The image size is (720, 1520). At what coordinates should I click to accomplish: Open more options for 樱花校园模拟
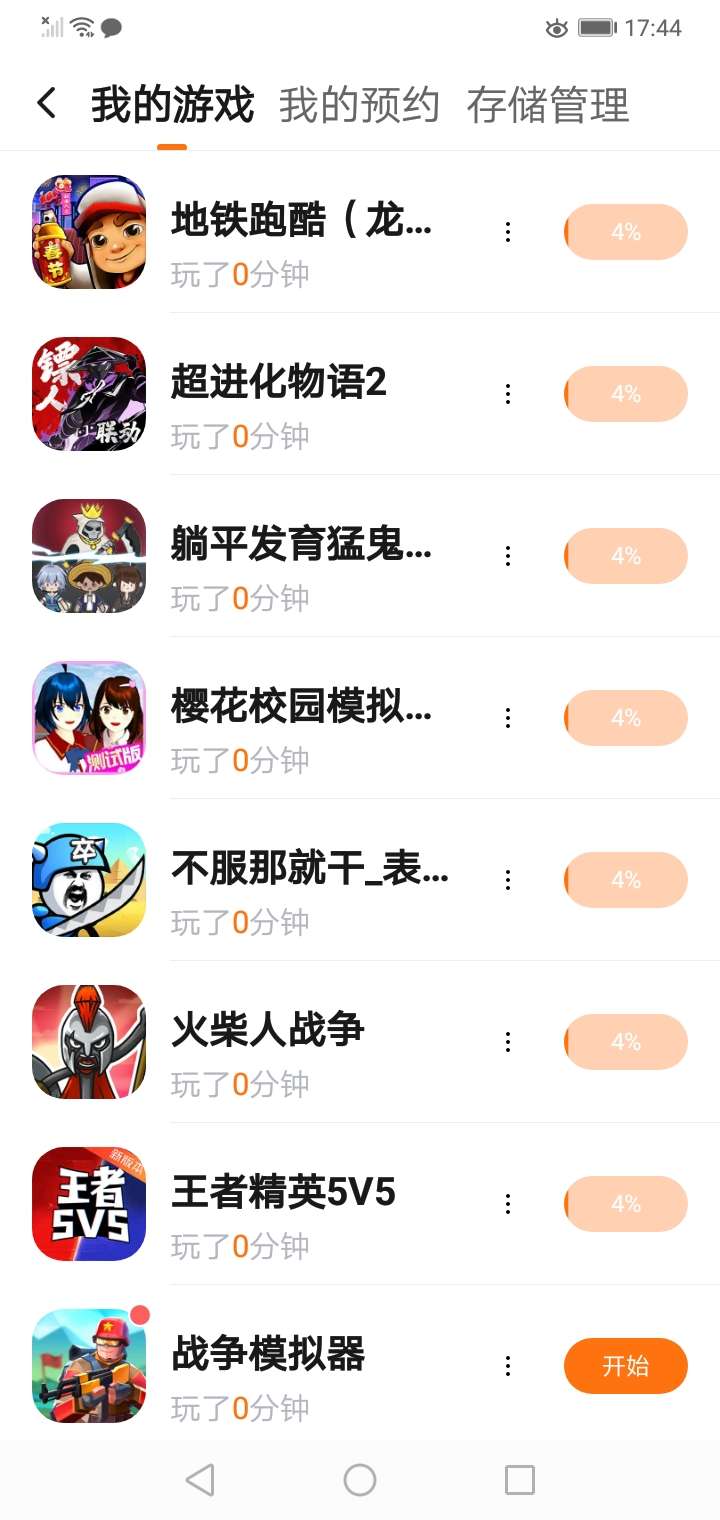tap(508, 718)
